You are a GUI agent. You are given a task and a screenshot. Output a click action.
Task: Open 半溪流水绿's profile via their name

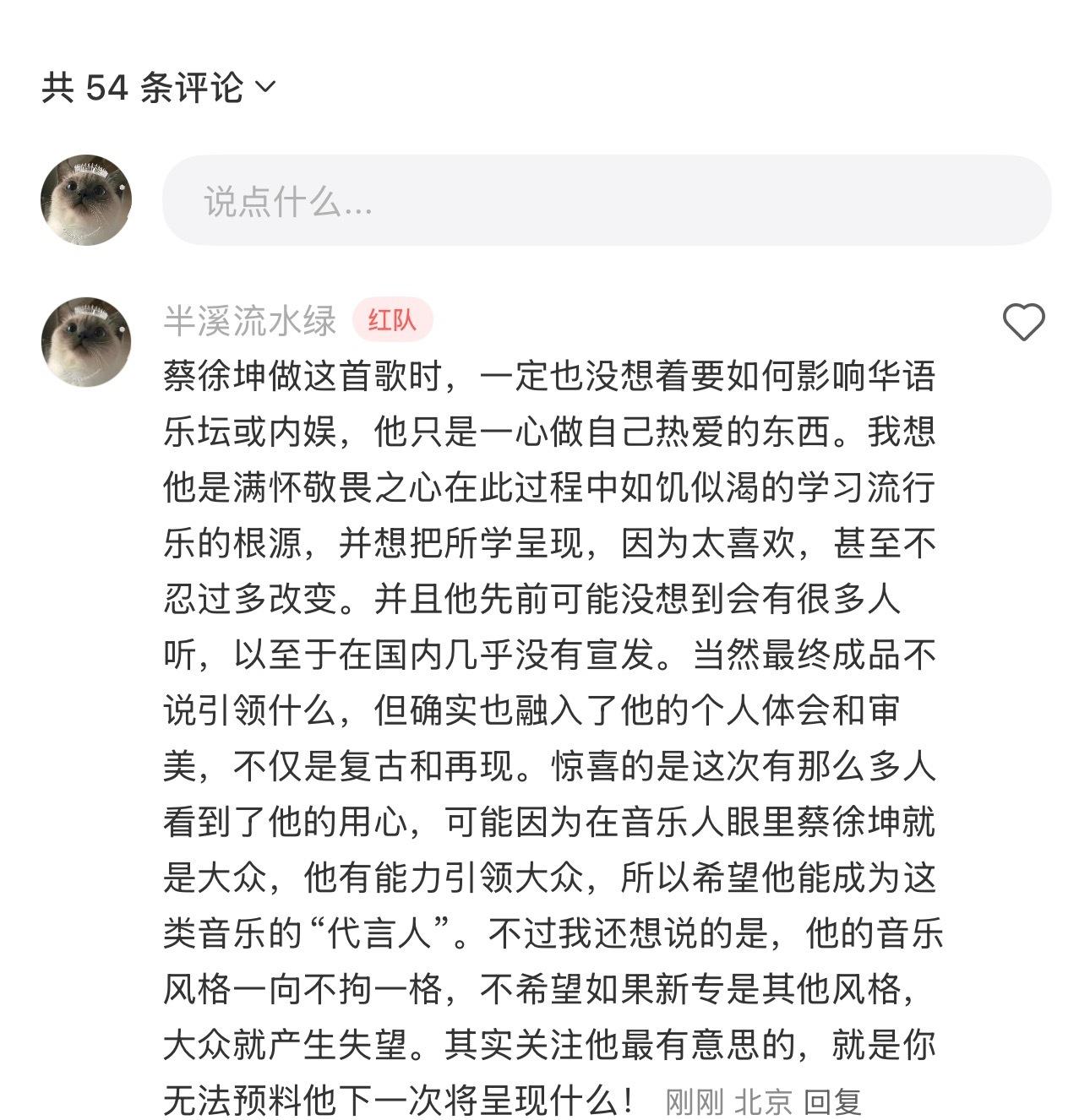pos(250,320)
